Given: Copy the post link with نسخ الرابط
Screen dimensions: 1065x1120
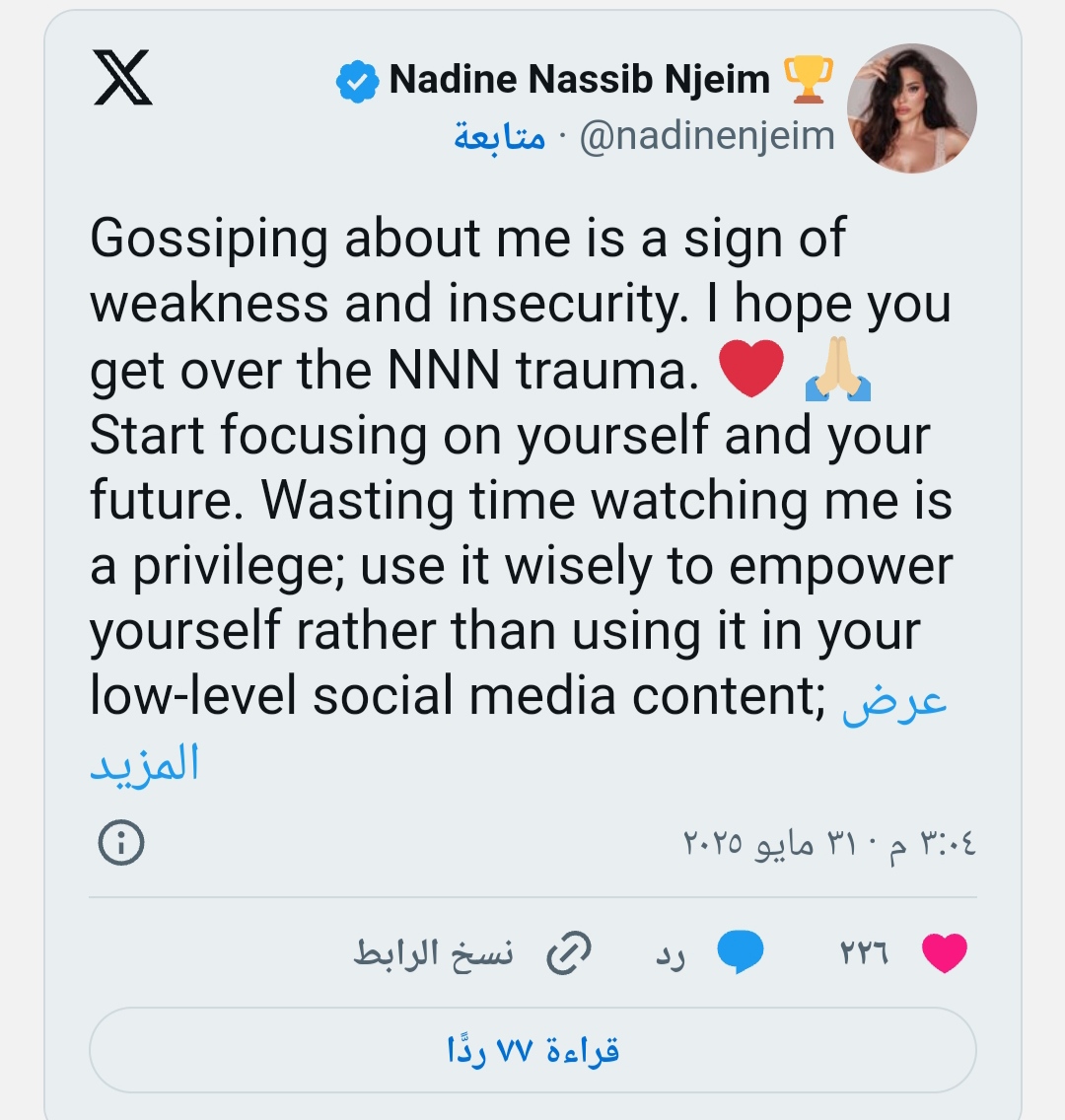Looking at the screenshot, I should pyautogui.click(x=473, y=953).
